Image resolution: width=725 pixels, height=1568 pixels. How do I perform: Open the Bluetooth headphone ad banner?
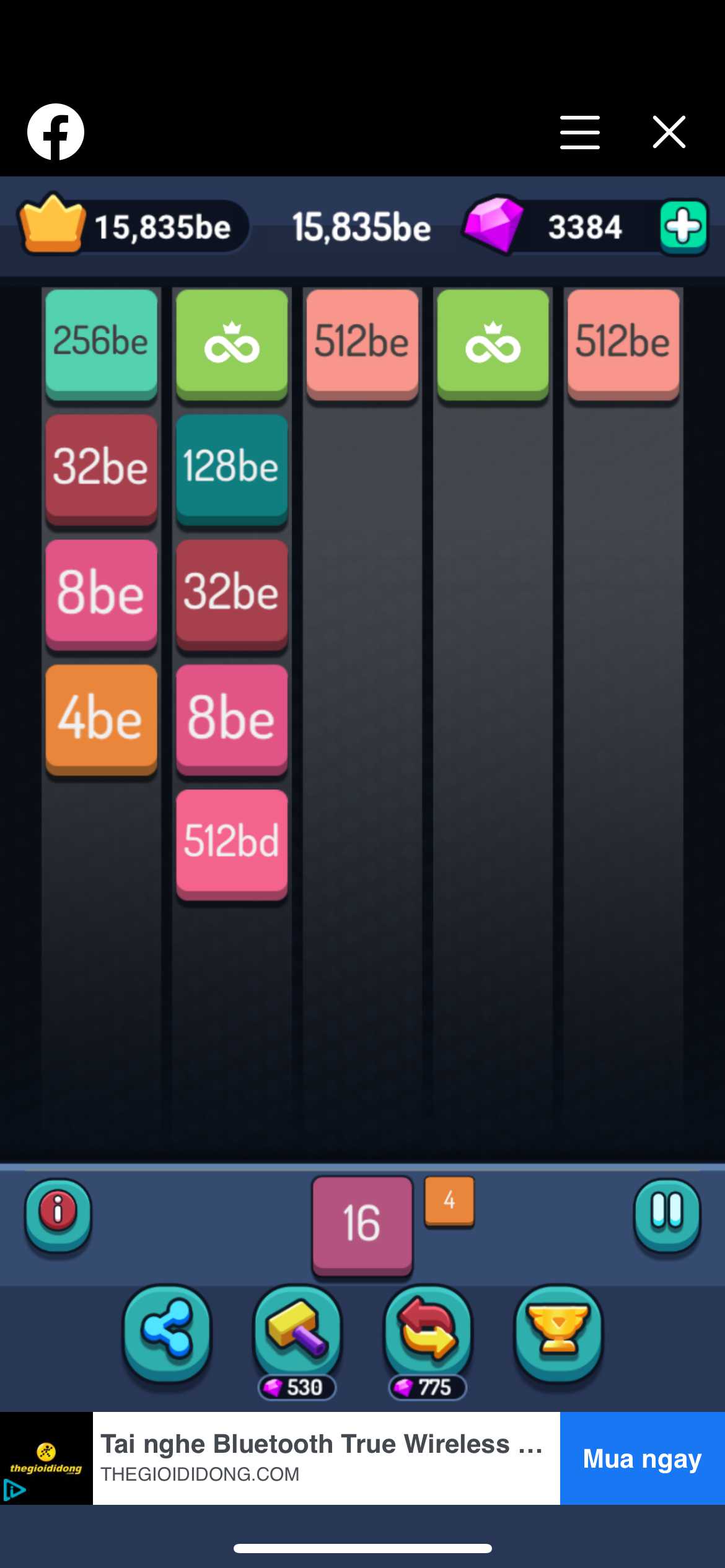click(x=322, y=1458)
